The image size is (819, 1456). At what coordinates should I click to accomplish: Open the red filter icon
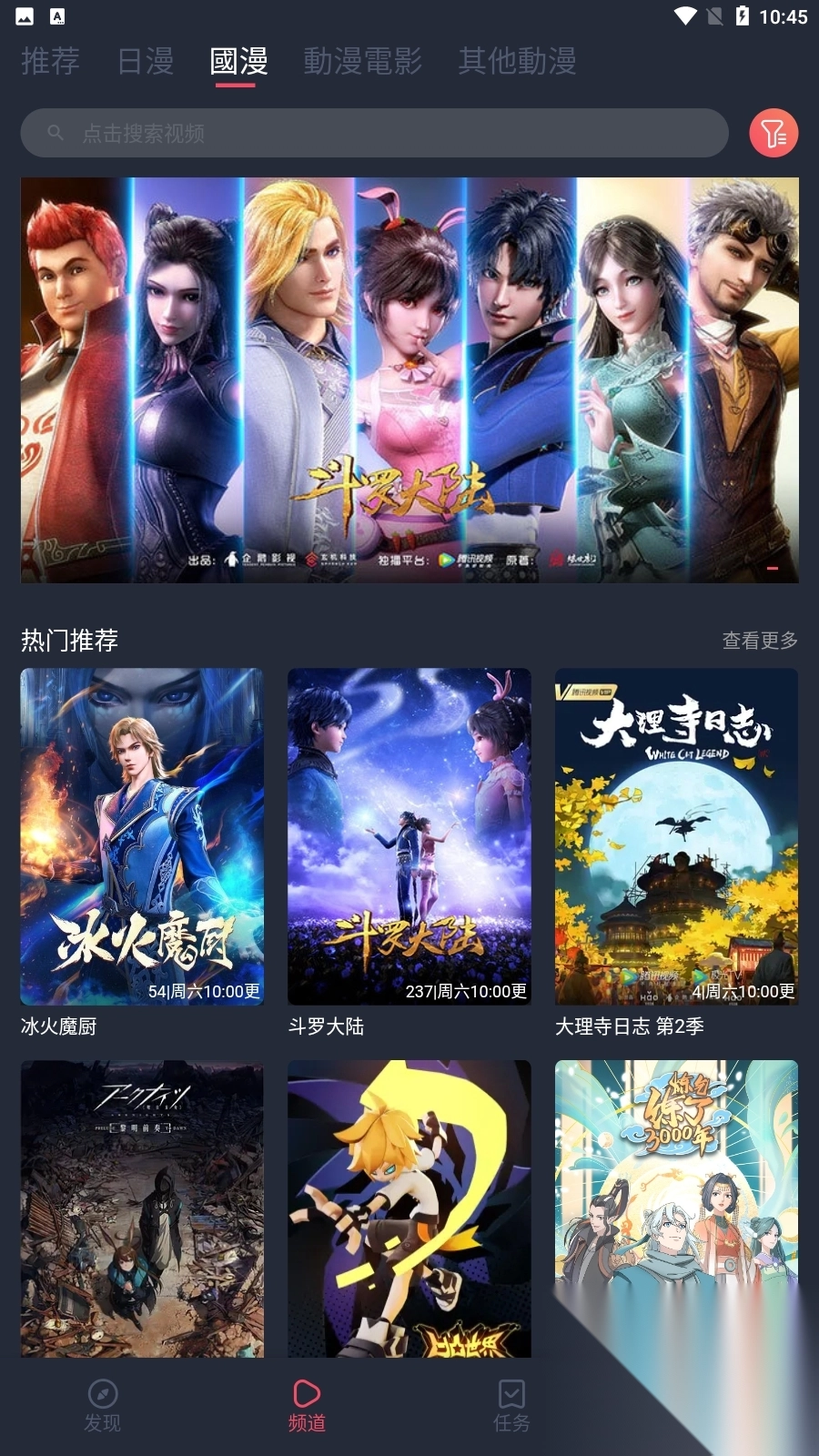(773, 133)
